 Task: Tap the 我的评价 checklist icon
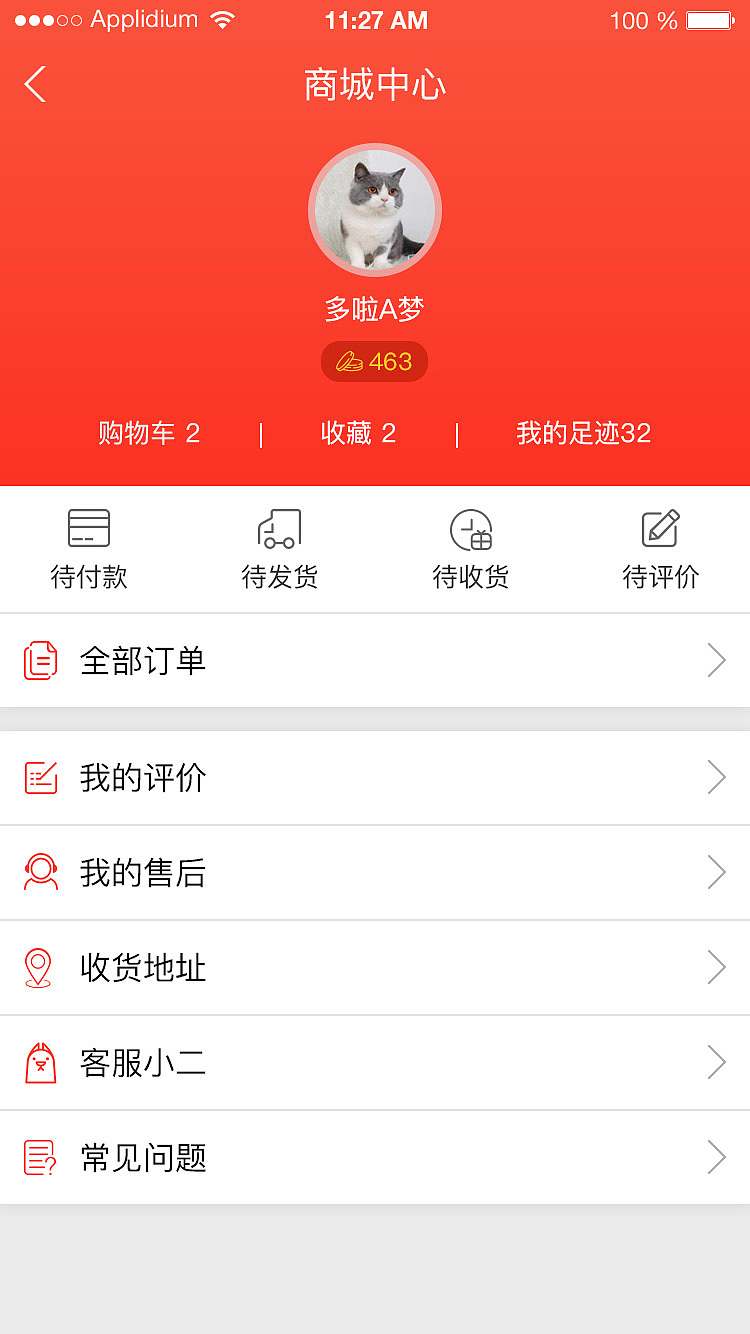40,777
